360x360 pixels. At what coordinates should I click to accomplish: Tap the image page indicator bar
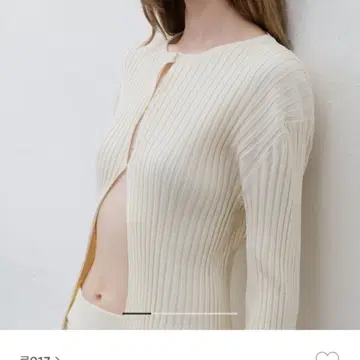pyautogui.click(x=180, y=313)
